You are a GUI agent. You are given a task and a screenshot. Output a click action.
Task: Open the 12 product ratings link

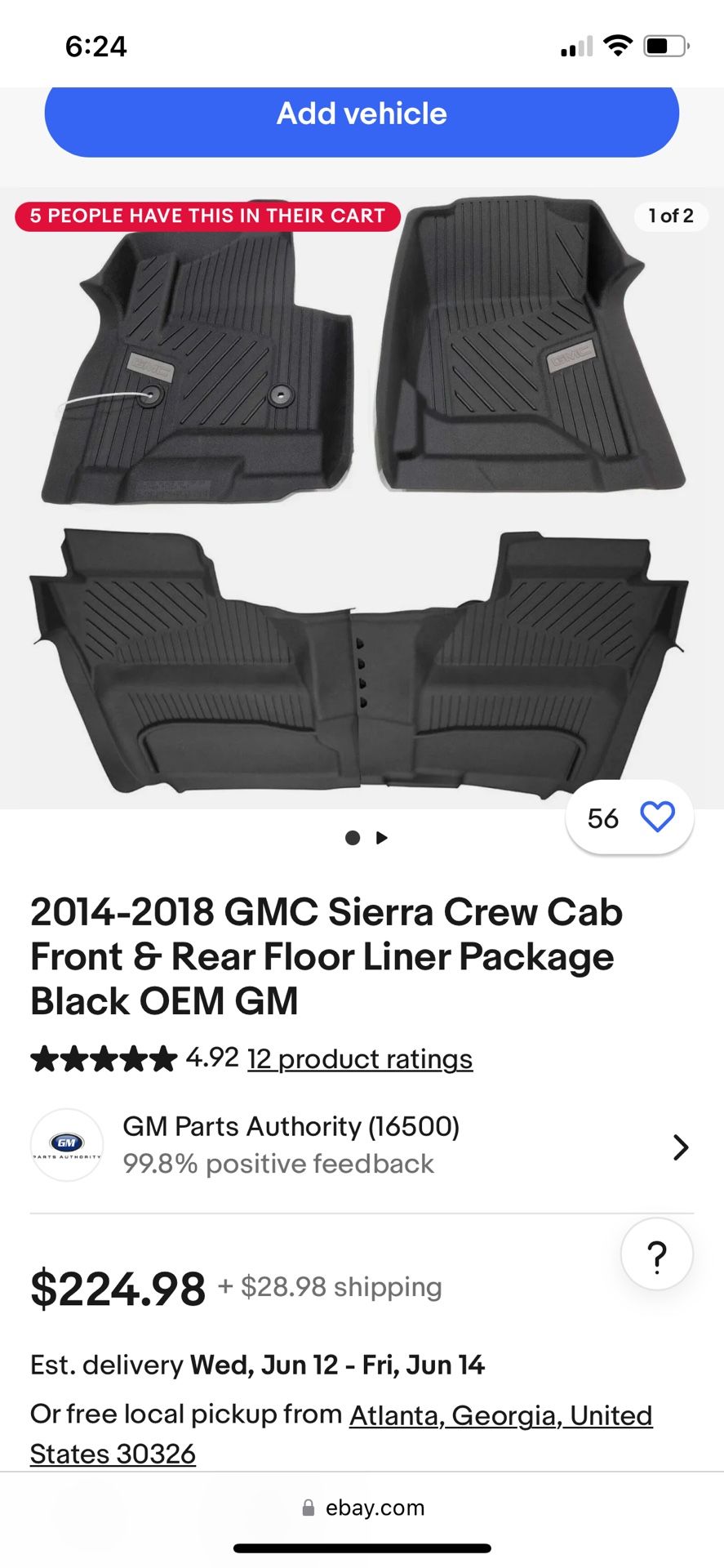pyautogui.click(x=359, y=1059)
